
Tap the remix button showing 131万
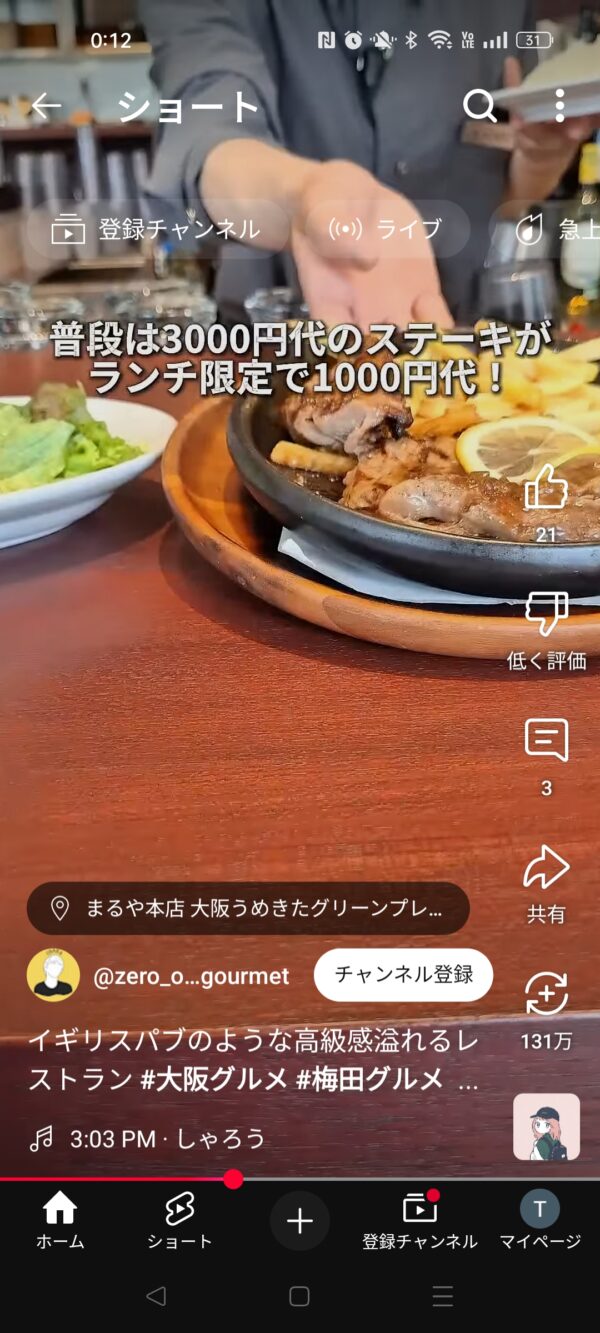[x=546, y=995]
